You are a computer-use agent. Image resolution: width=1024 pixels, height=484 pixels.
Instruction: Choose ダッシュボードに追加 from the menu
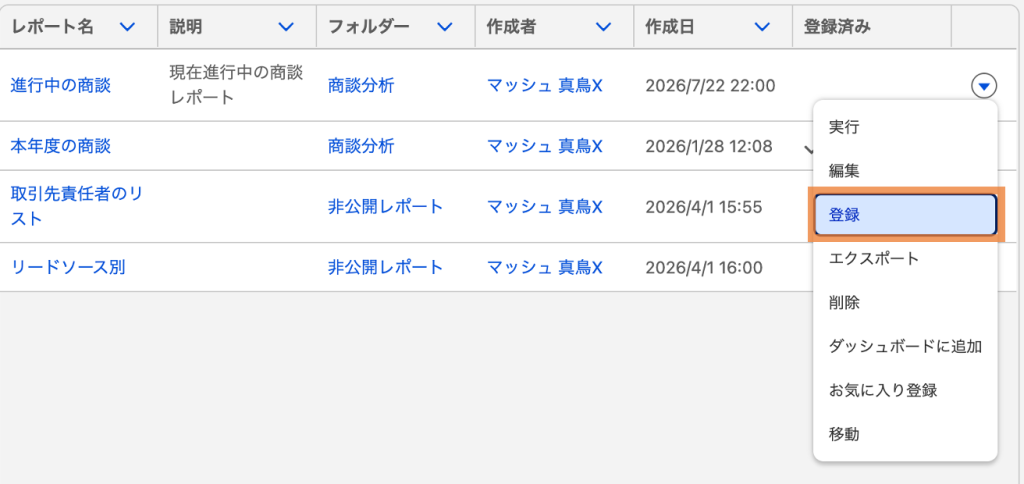[x=905, y=346]
